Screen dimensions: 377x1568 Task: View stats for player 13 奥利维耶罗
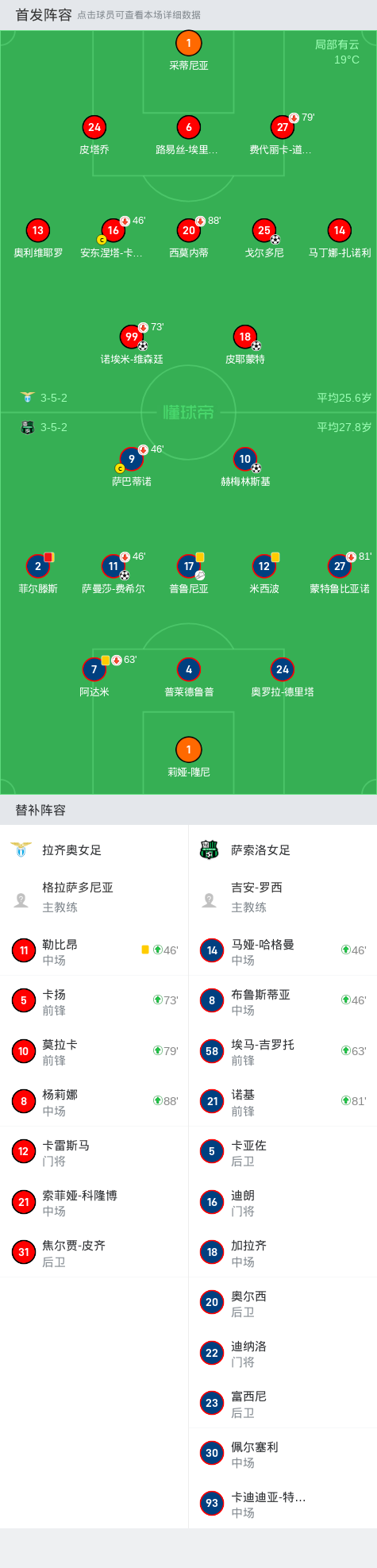(x=37, y=239)
